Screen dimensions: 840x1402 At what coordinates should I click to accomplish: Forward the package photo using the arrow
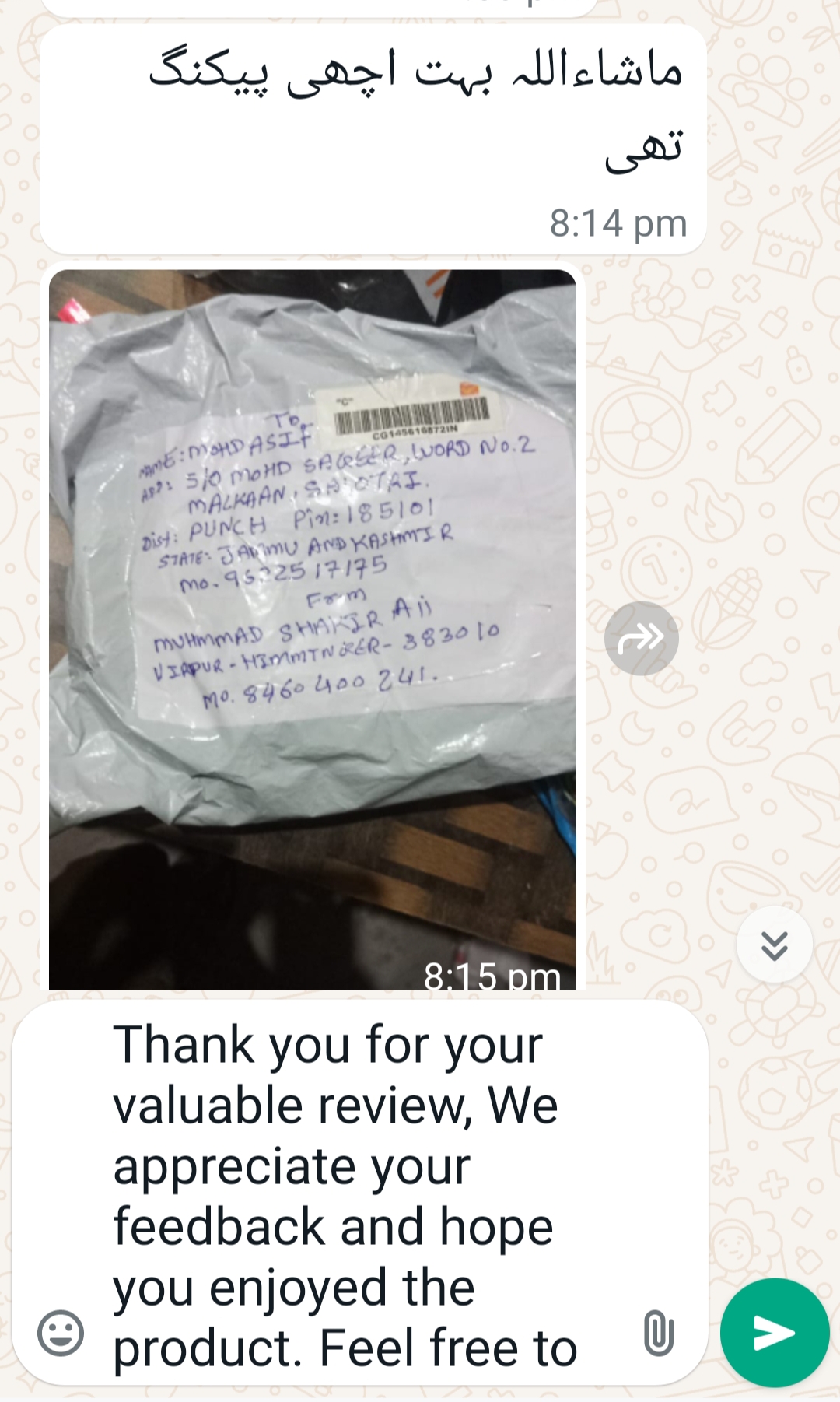[x=641, y=638]
